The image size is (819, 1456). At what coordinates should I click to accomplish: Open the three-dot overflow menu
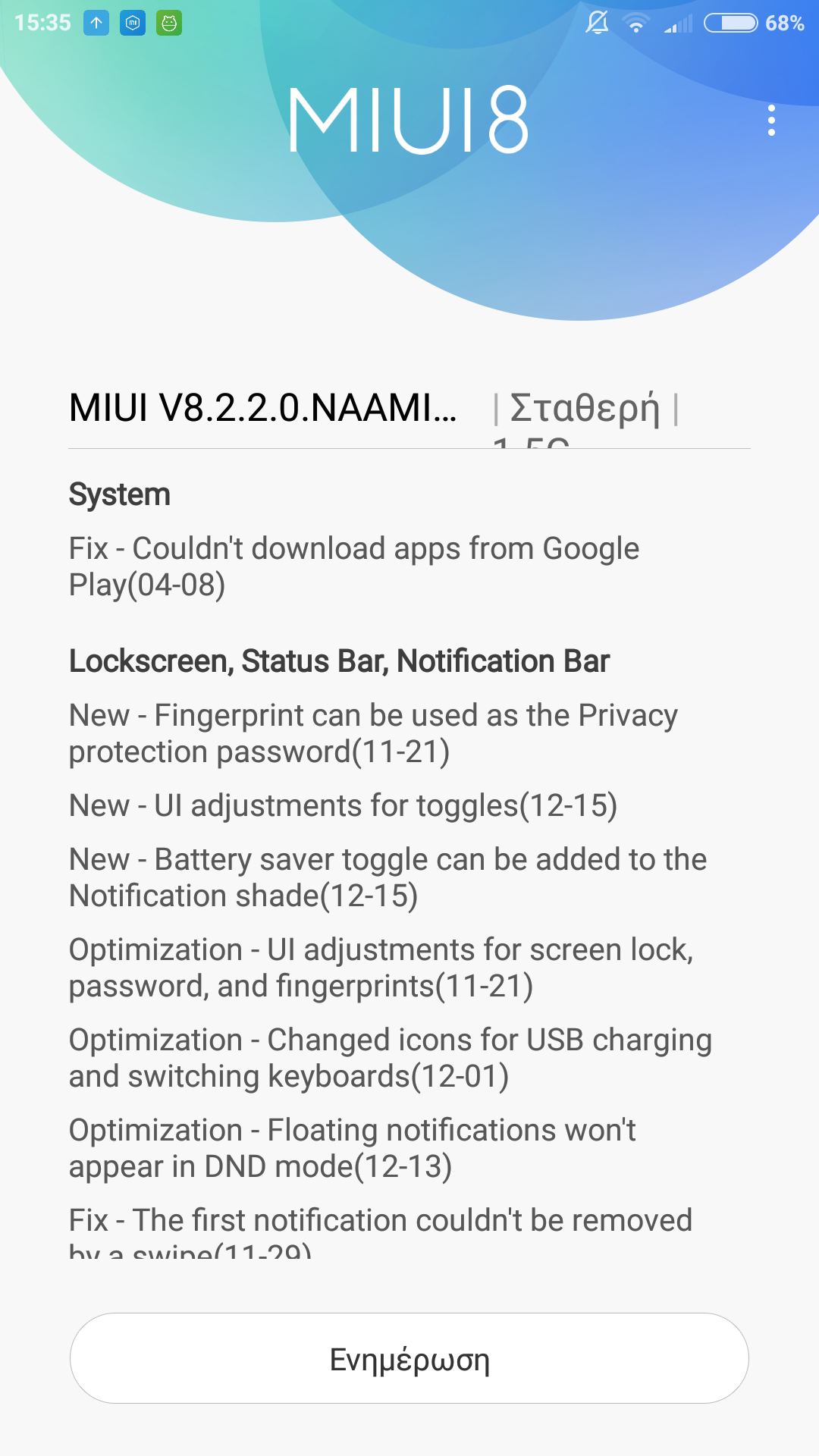tap(771, 121)
